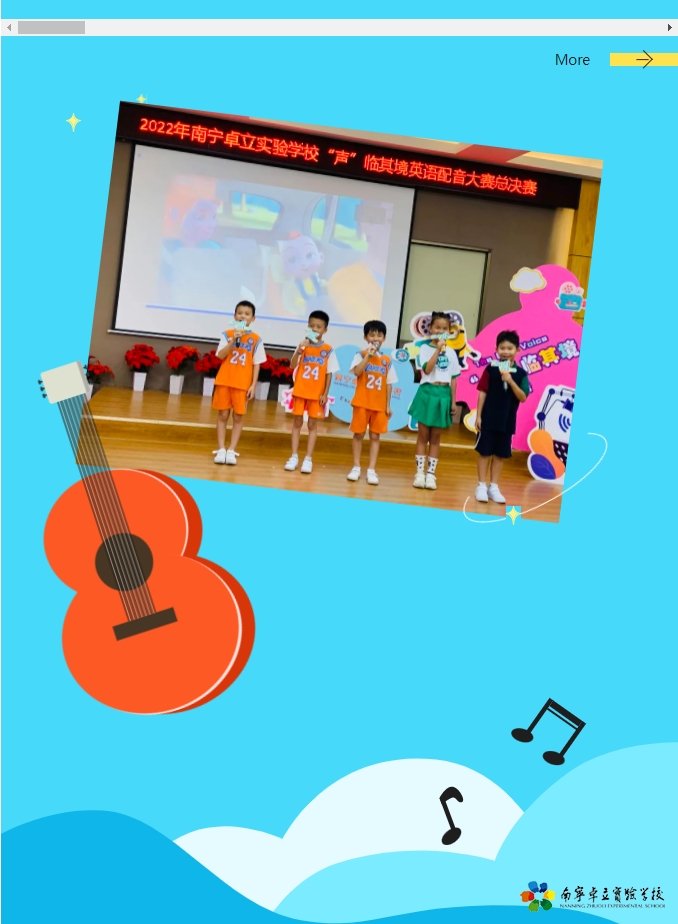Tap the scrollbar's right arrow
The image size is (678, 924).
click(669, 28)
